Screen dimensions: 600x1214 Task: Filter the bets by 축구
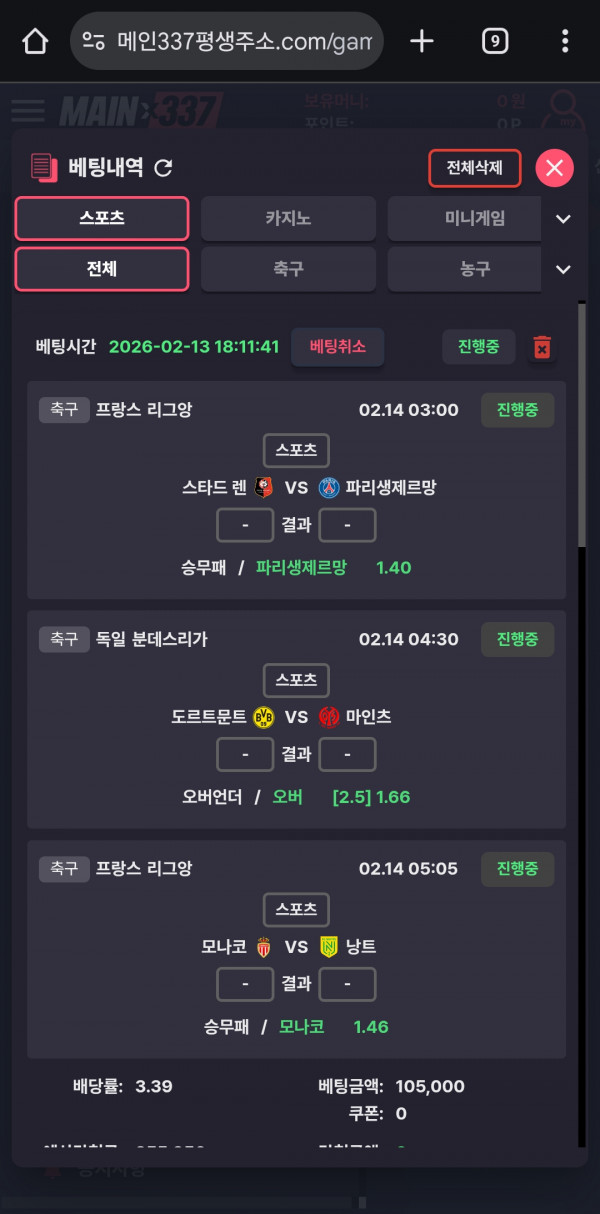click(288, 269)
